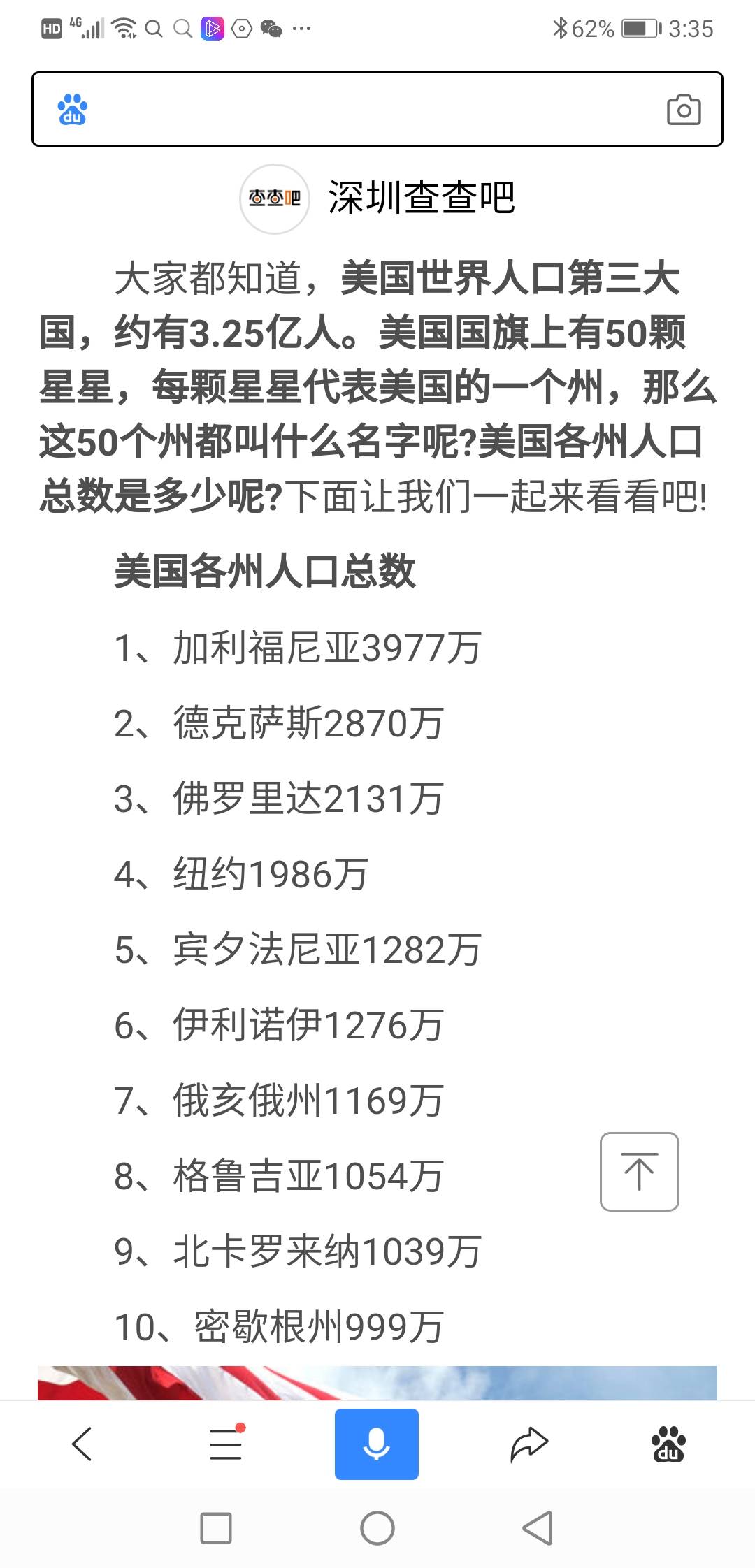The width and height of the screenshot is (755, 1568).
Task: Open the browser menu with red dot
Action: coord(226,1442)
